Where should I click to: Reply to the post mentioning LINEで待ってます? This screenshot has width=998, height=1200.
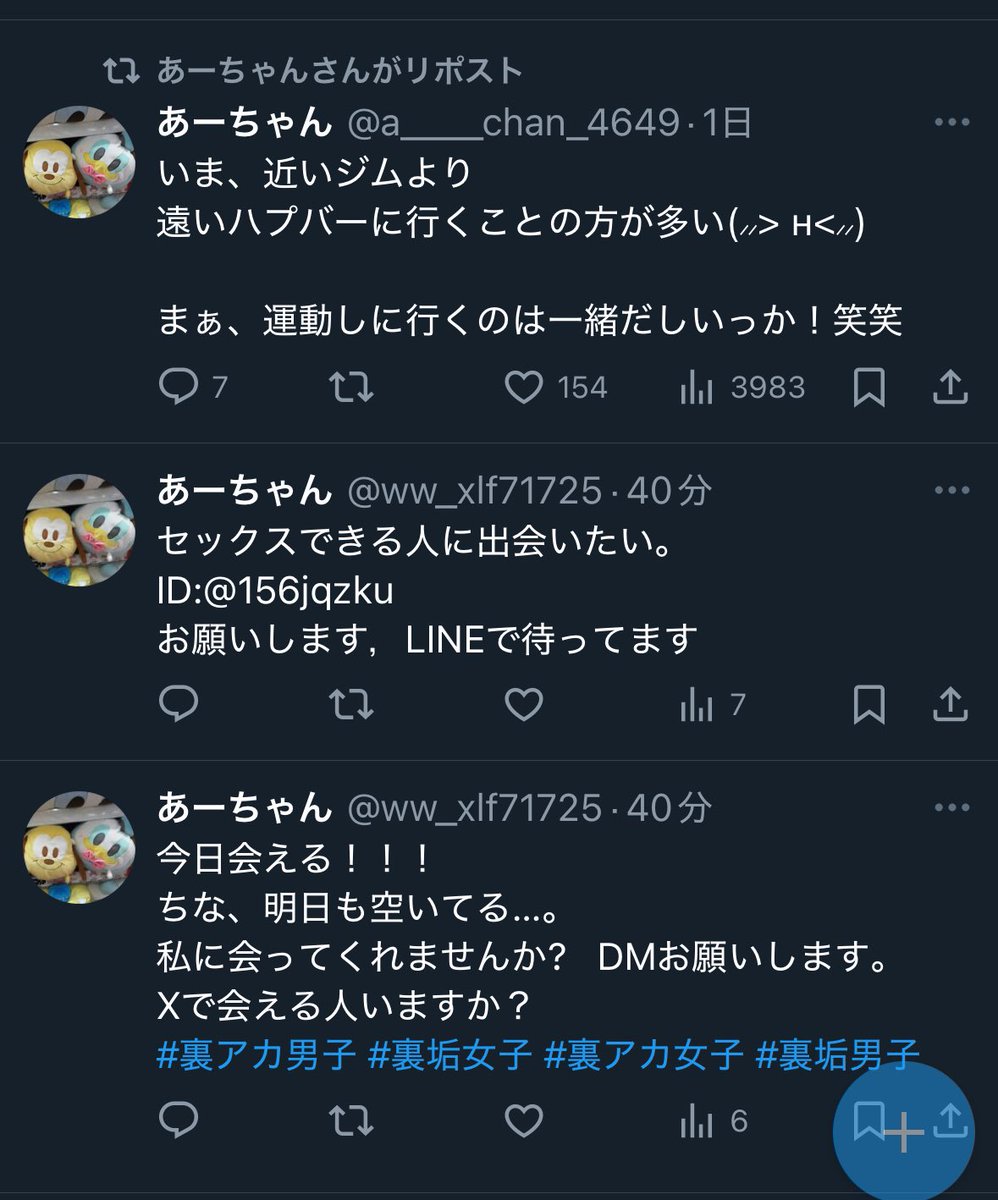point(180,705)
